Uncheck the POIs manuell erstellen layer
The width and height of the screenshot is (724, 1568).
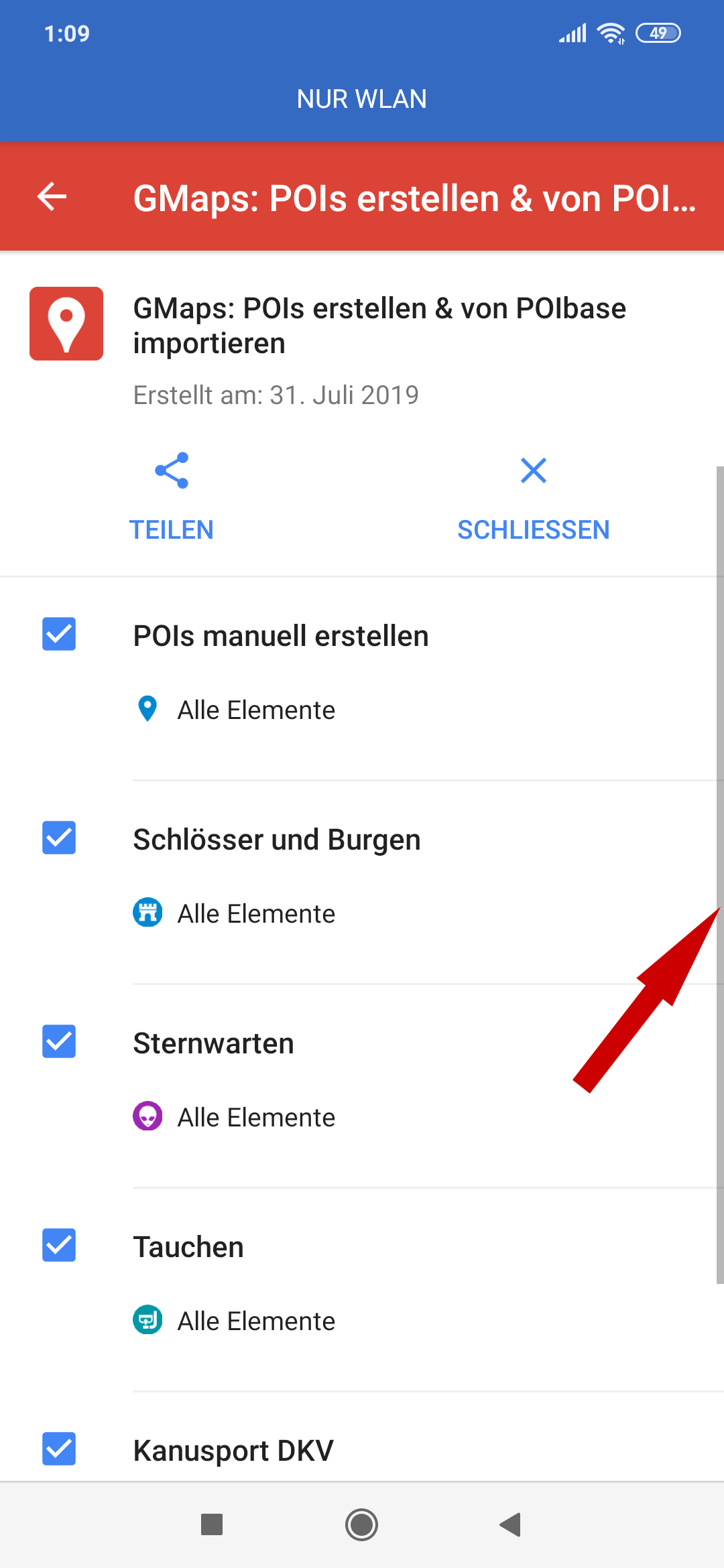tap(59, 634)
